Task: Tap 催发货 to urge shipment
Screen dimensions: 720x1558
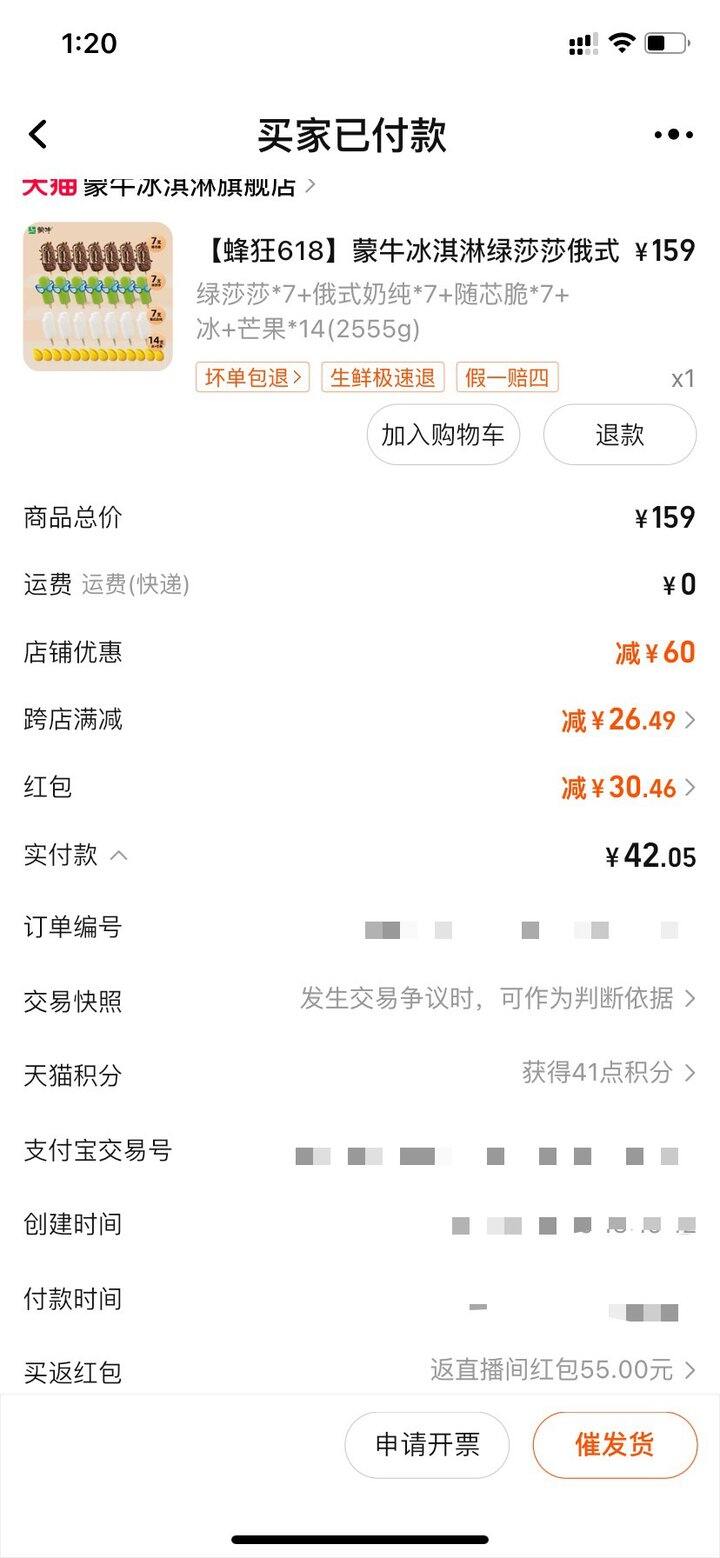Action: [614, 1444]
